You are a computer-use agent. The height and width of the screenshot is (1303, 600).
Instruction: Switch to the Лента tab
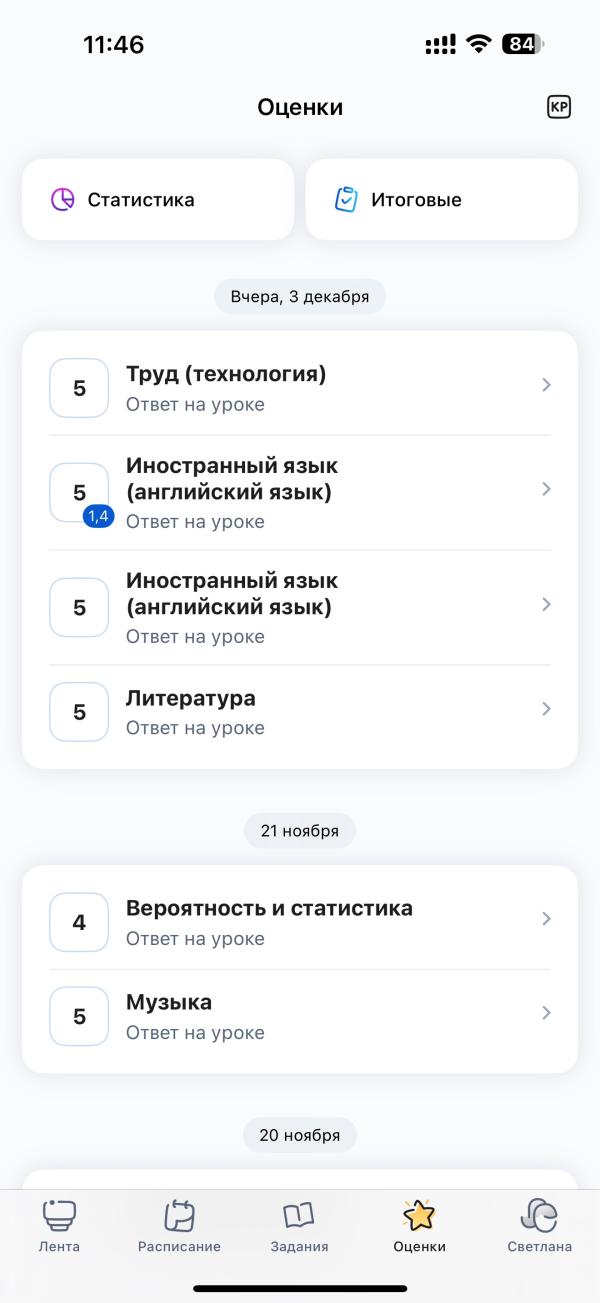click(60, 1226)
